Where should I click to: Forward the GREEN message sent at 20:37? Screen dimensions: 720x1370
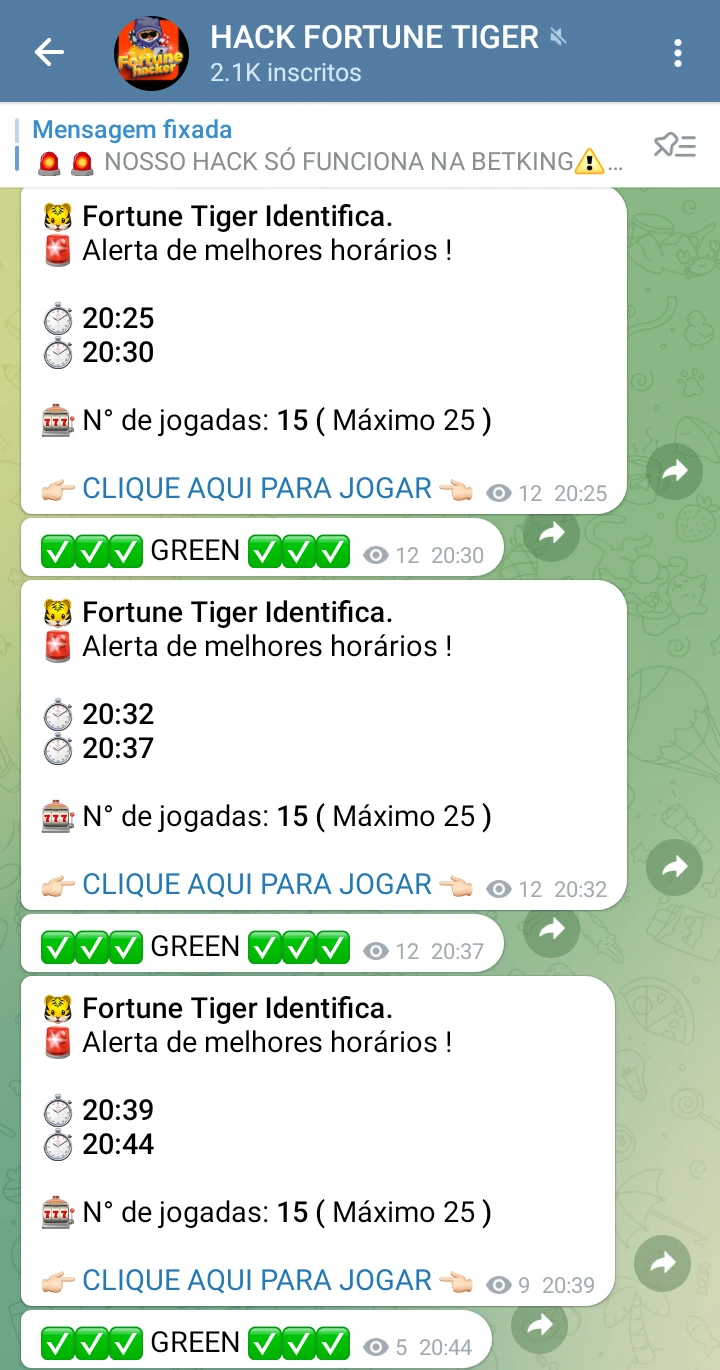(x=552, y=930)
